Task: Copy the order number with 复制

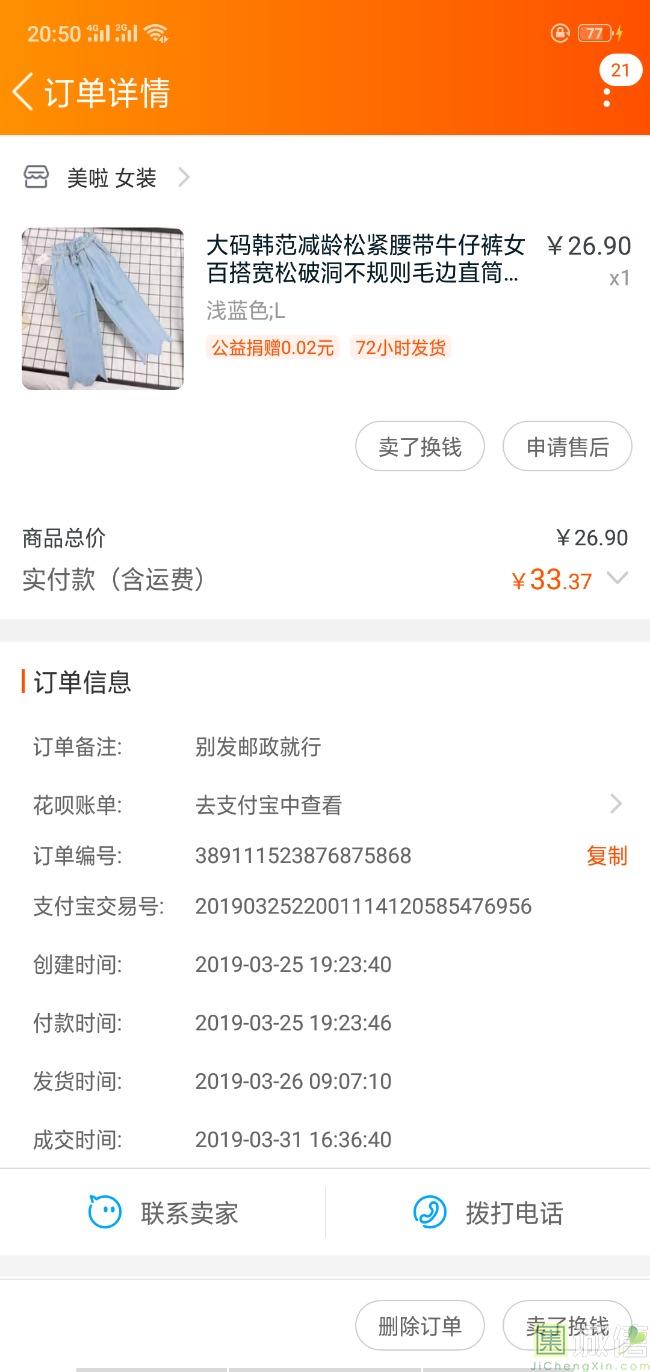Action: tap(606, 856)
